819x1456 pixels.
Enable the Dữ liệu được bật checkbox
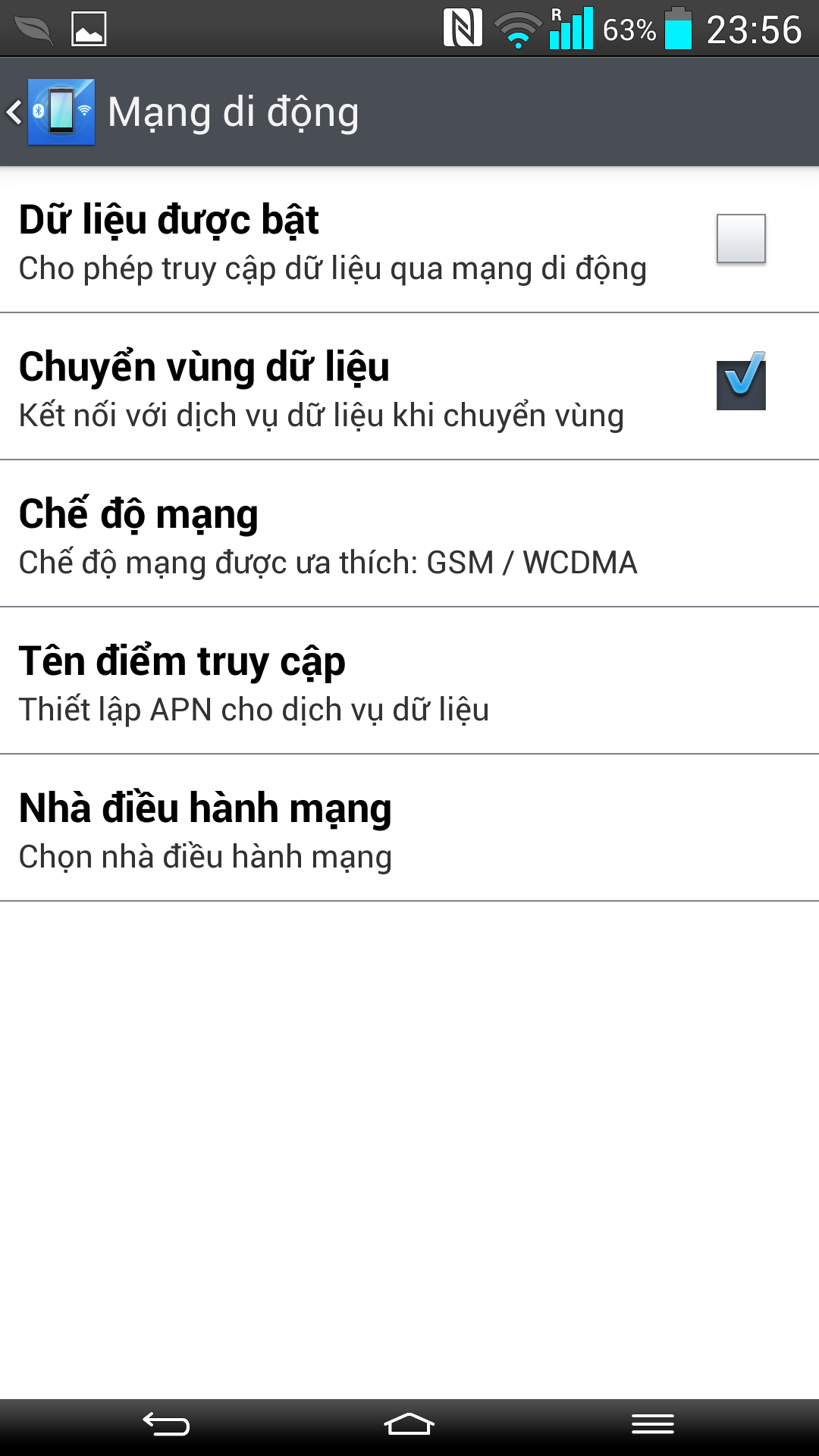click(741, 239)
